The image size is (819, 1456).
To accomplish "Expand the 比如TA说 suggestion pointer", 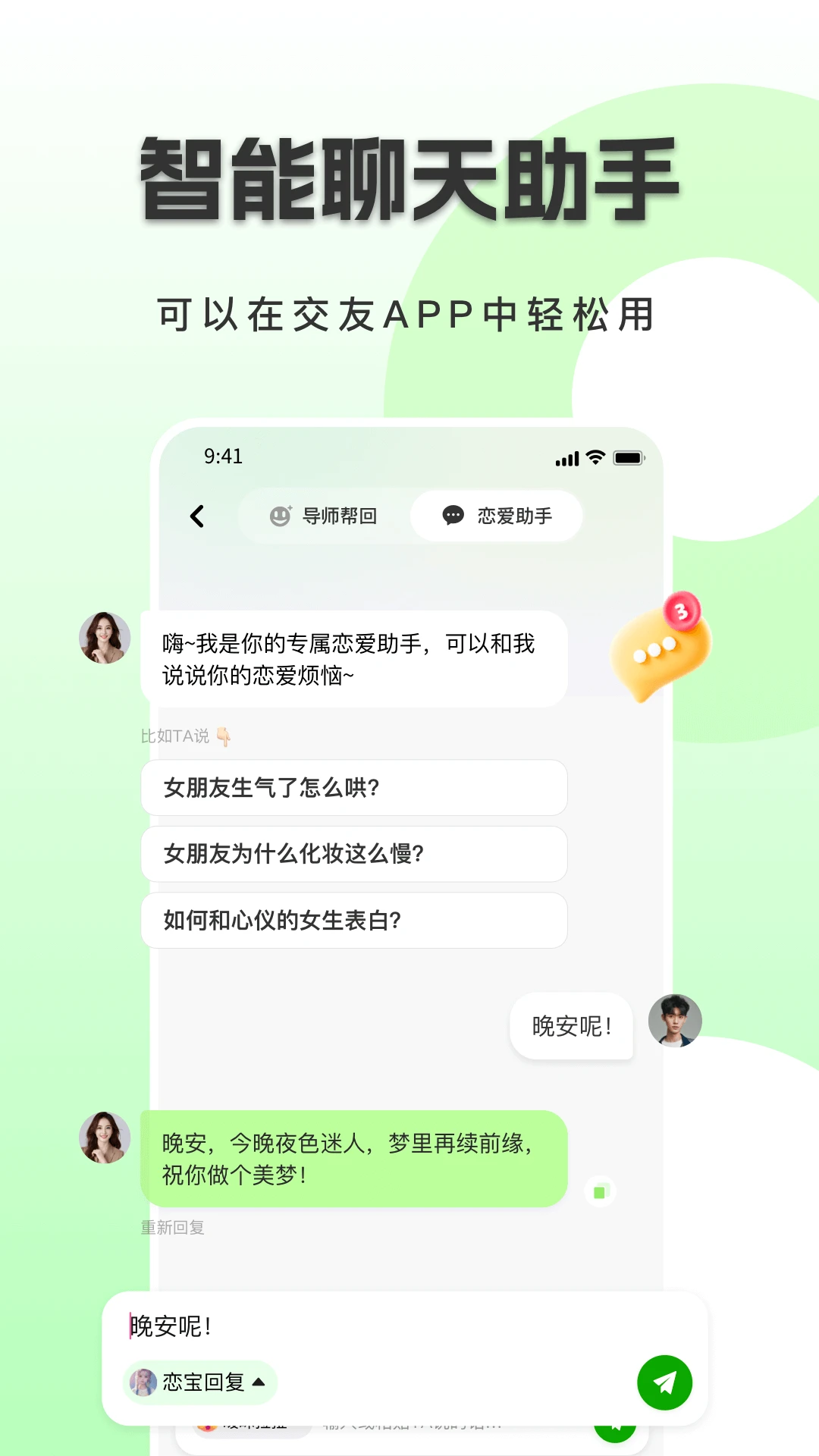I will pyautogui.click(x=223, y=736).
